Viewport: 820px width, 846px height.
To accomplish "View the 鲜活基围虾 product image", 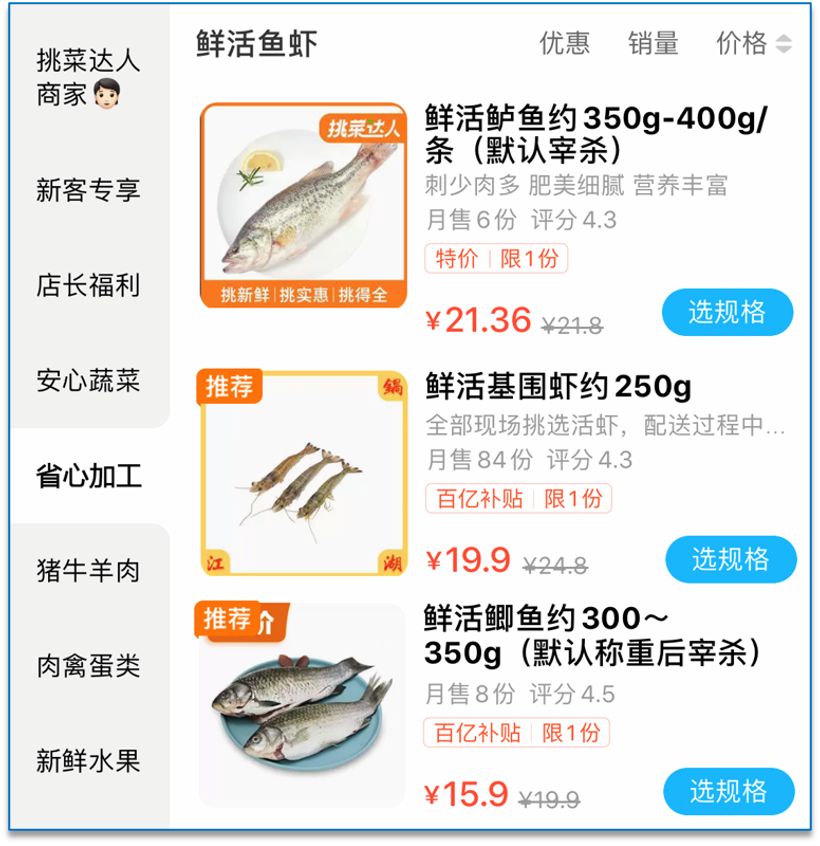I will click(304, 473).
